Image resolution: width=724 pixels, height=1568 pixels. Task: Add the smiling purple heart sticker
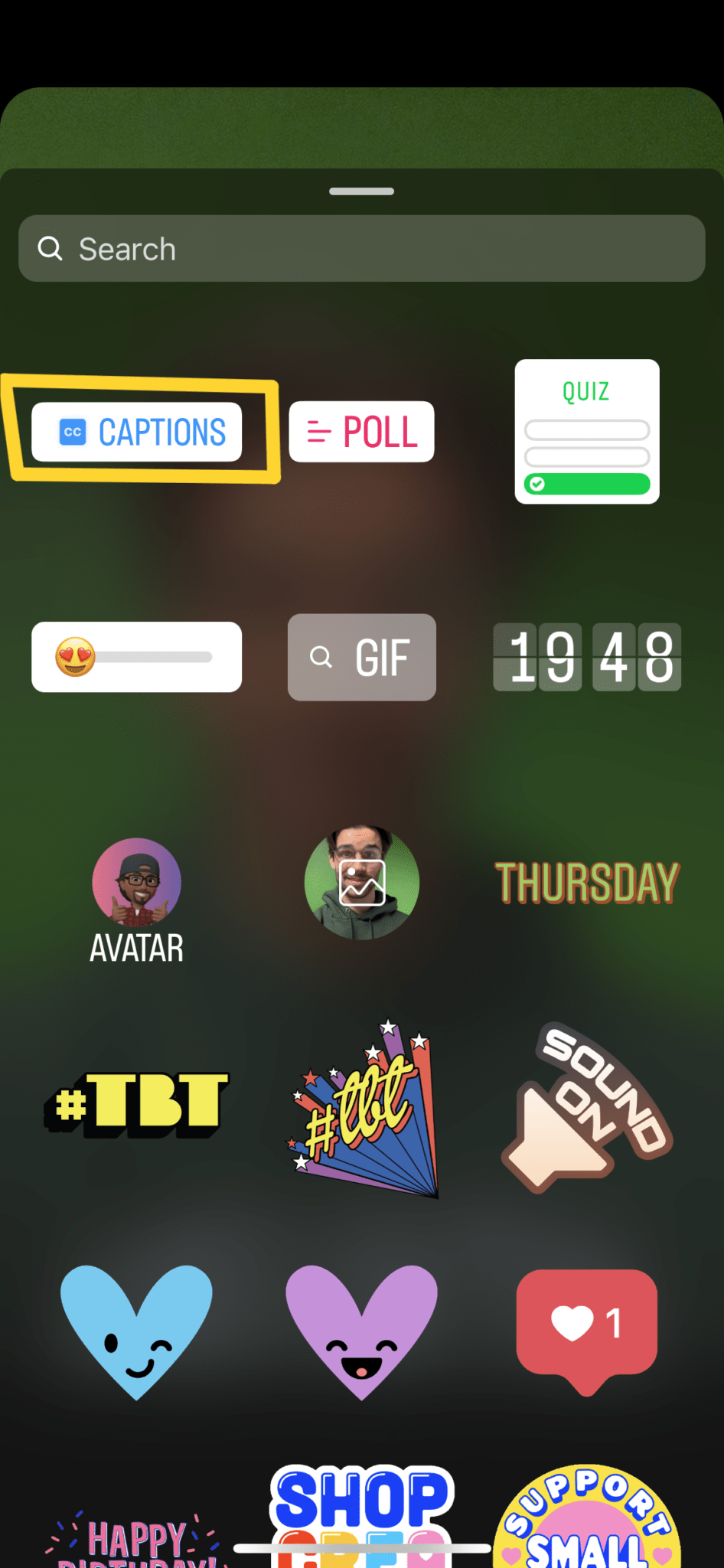coord(362,1332)
